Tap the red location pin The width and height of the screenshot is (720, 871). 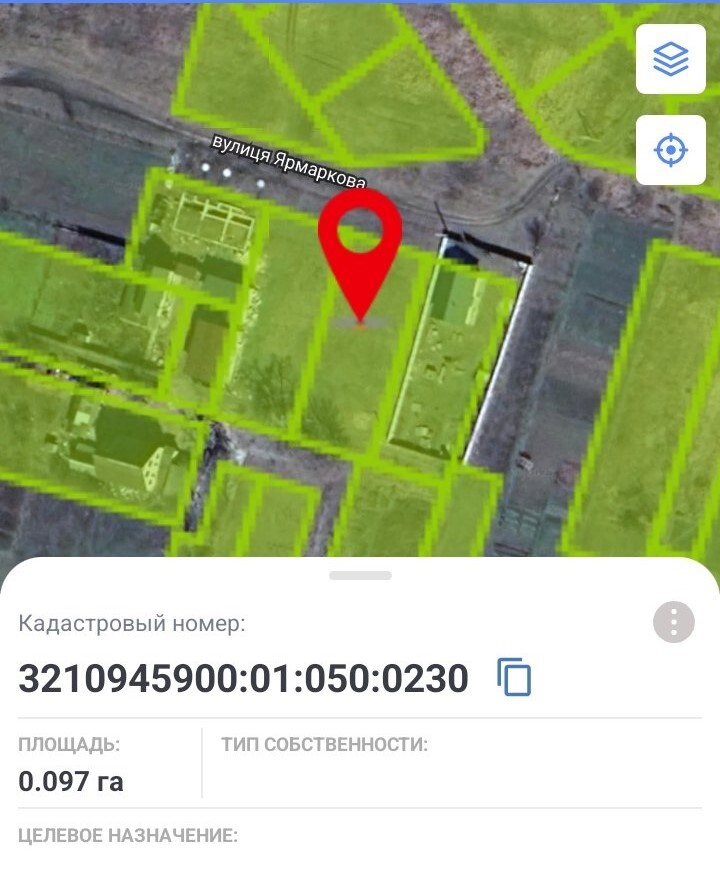[x=360, y=240]
